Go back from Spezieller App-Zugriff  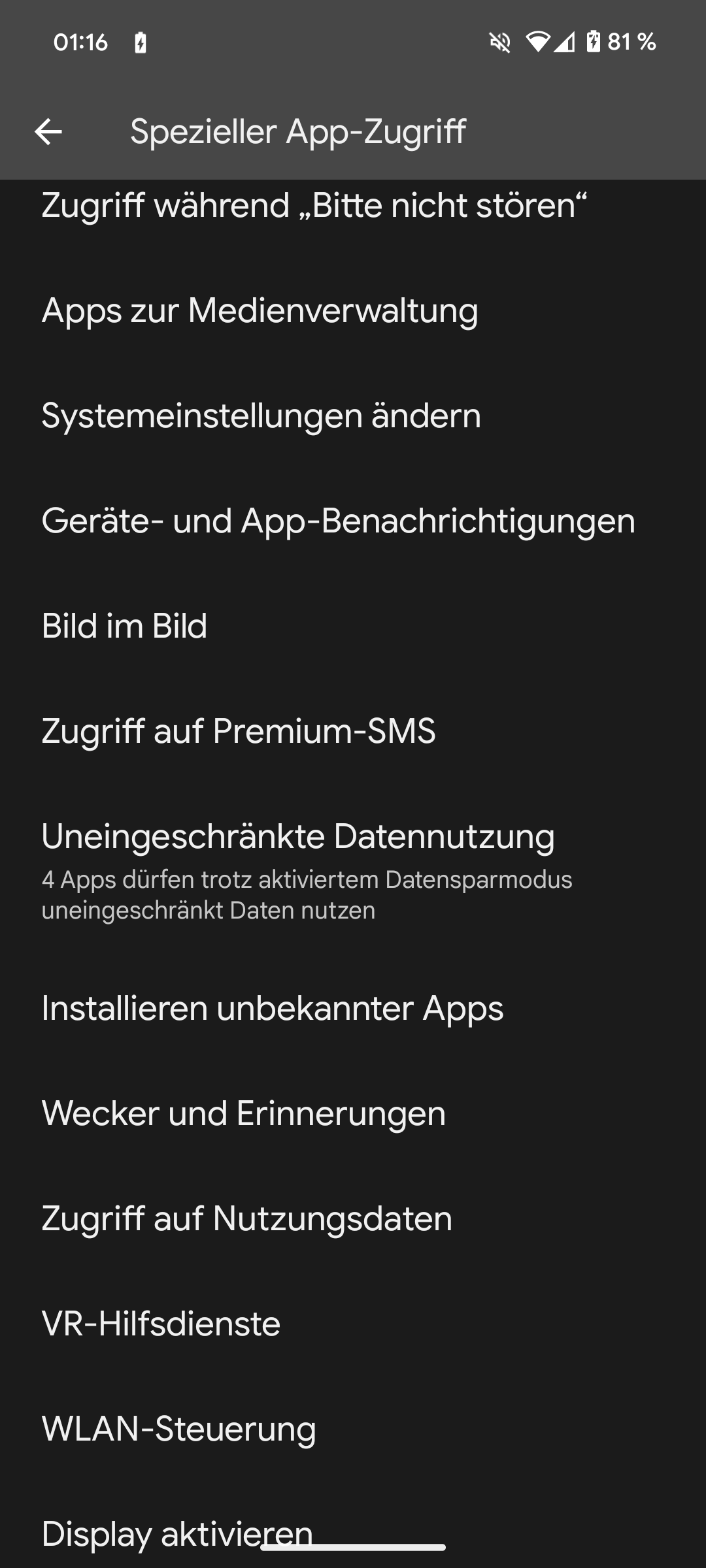48,131
